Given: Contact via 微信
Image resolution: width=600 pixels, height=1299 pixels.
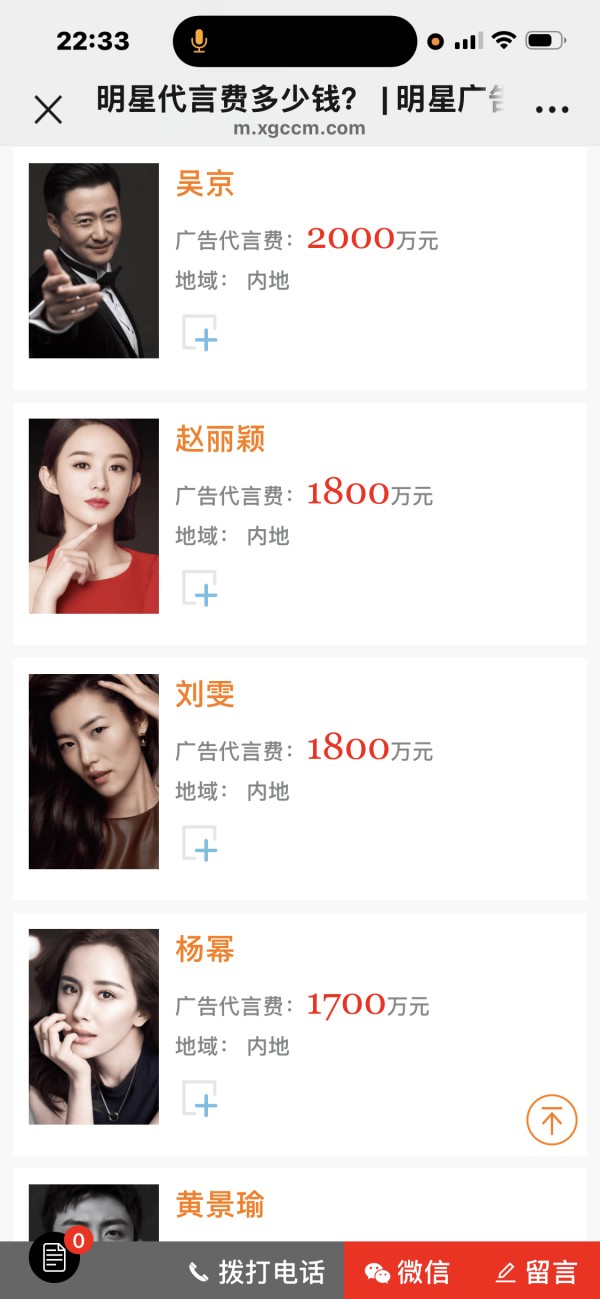Looking at the screenshot, I should (408, 1272).
